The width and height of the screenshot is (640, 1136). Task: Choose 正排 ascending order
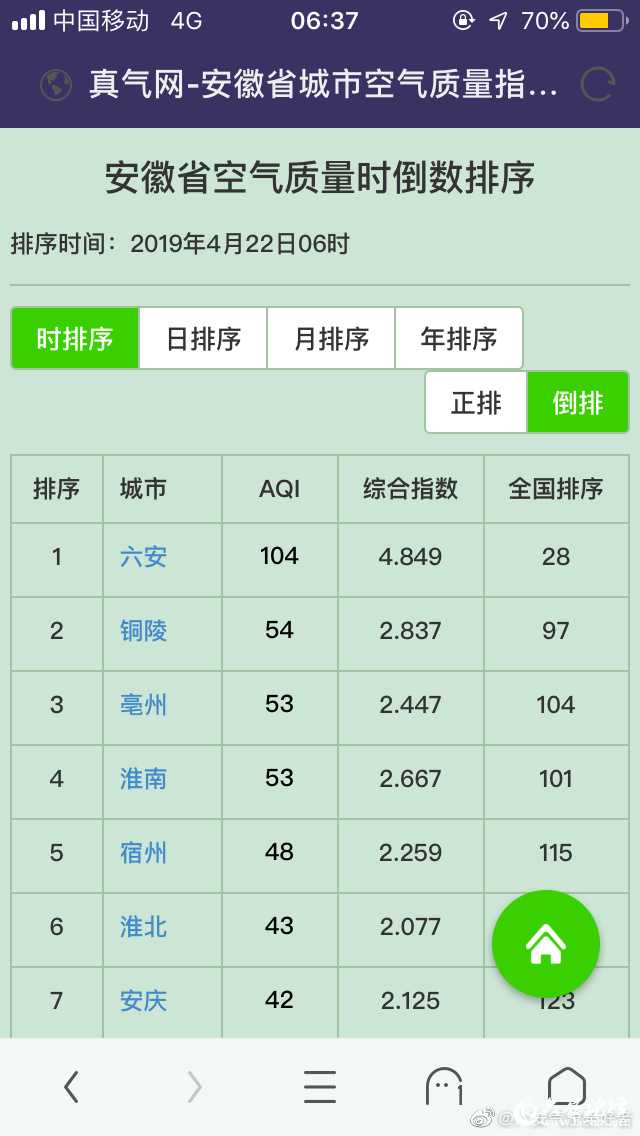pos(476,402)
